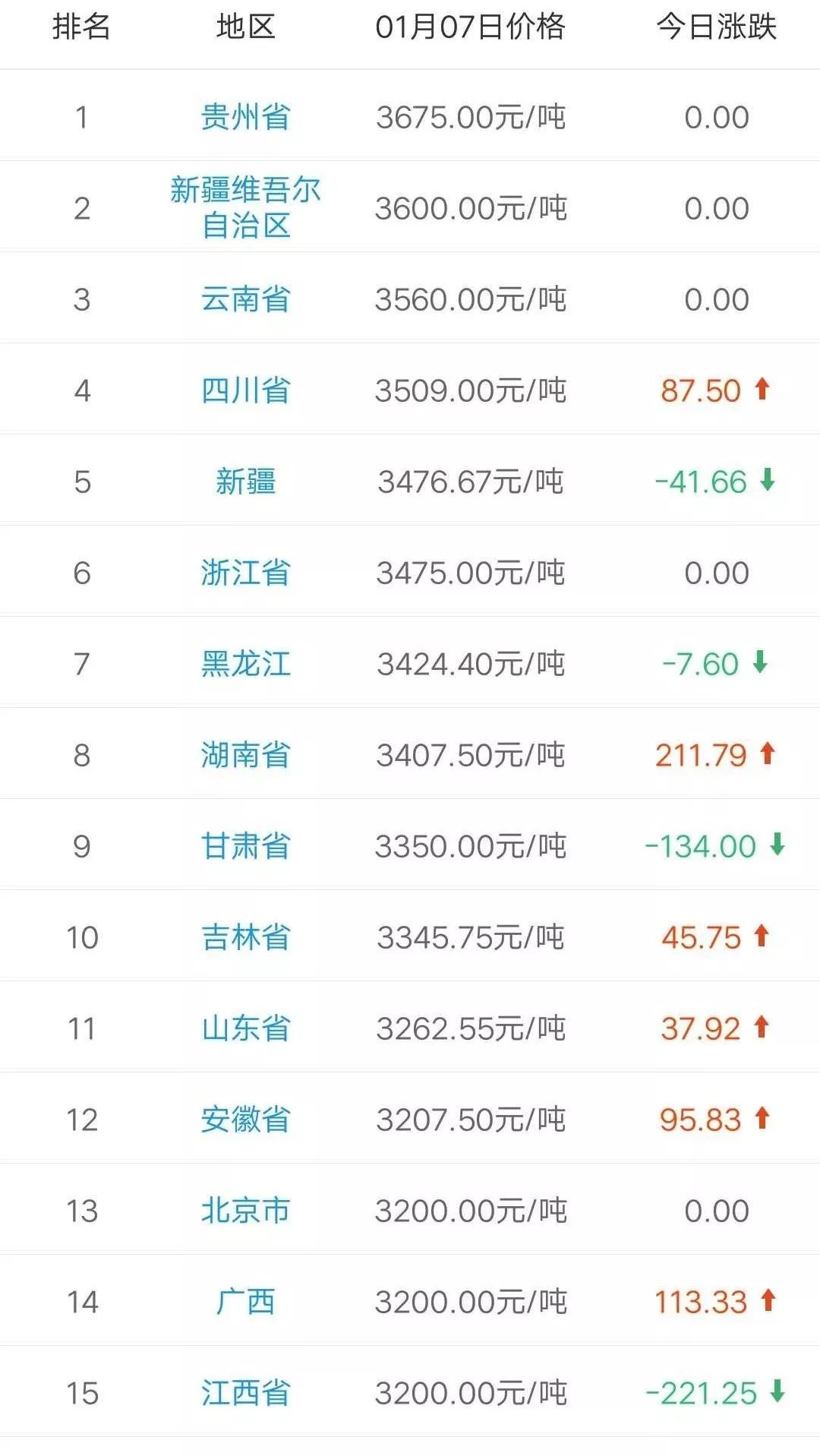The height and width of the screenshot is (1456, 820).
Task: View 江西省 region prices
Action: click(245, 1393)
